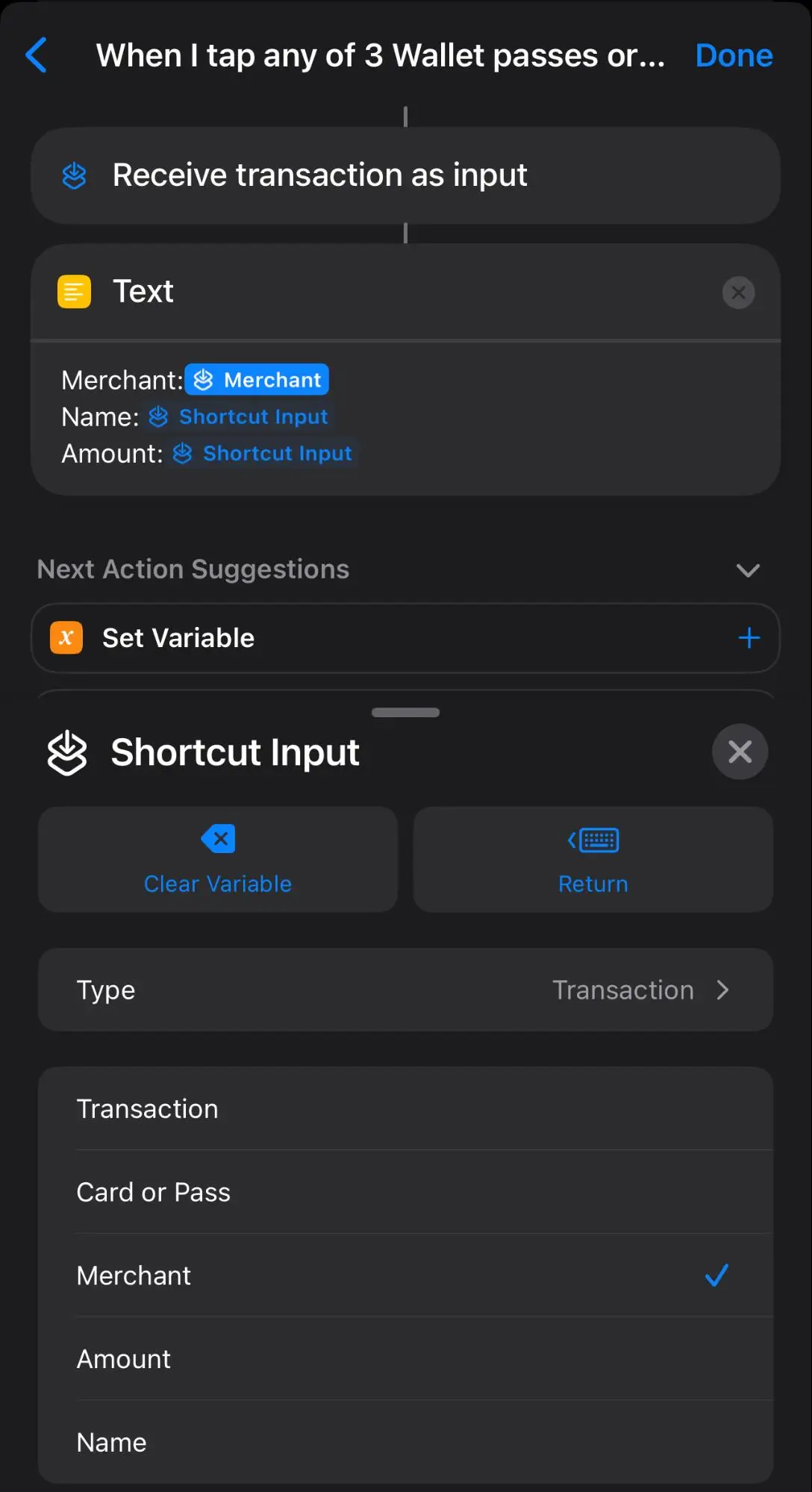Choose Amount in the property list
This screenshot has height=1492, width=812.
point(405,1359)
